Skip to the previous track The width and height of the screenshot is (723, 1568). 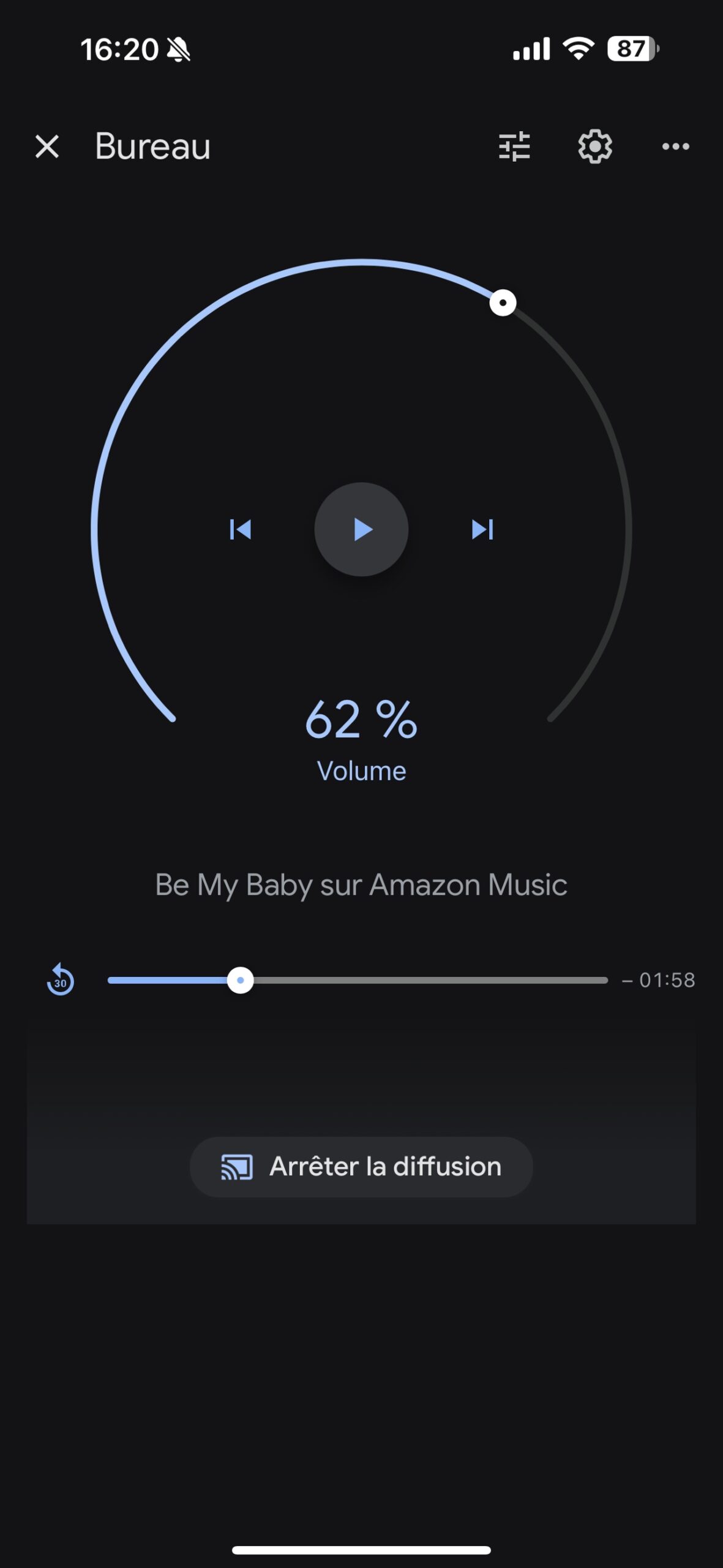(240, 529)
